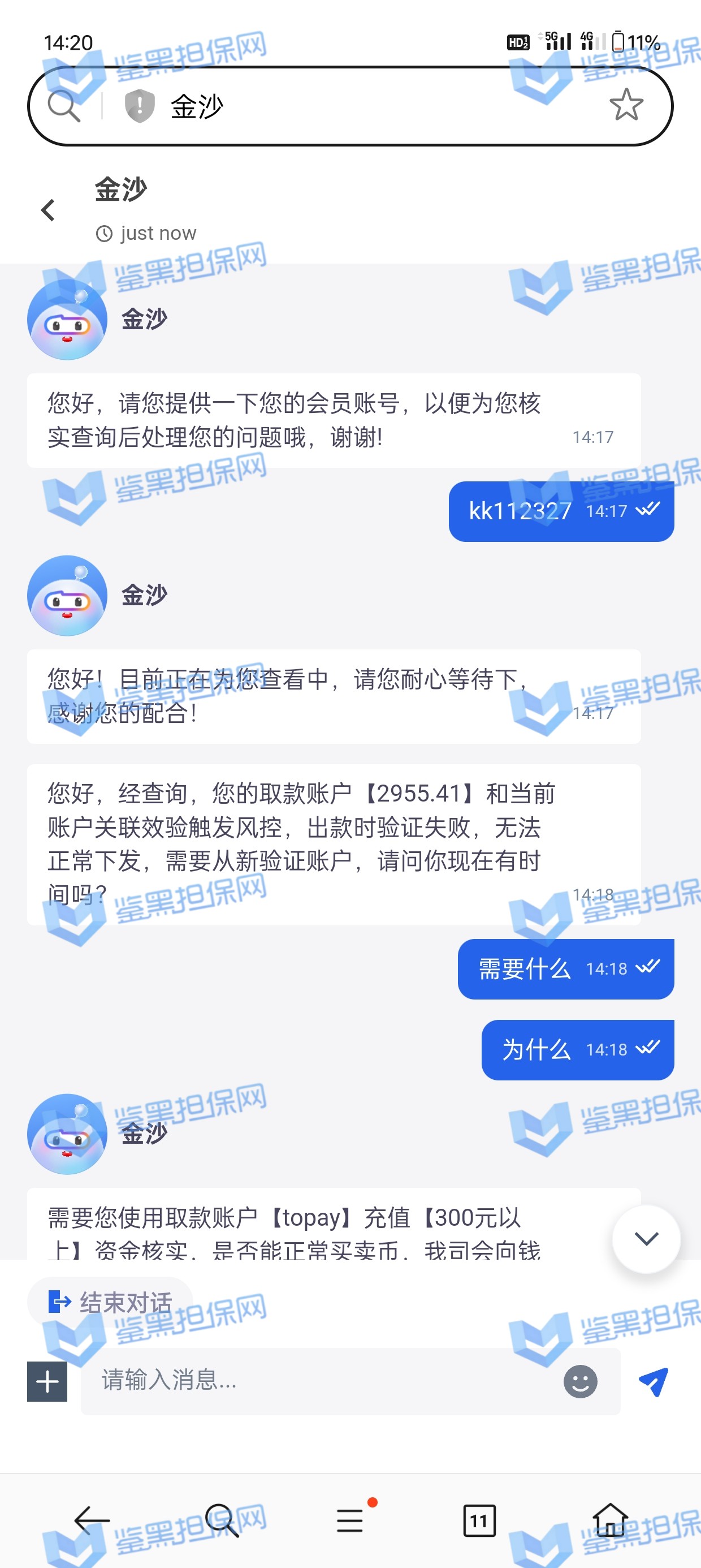Open the emoji picker
This screenshot has height=1568, width=701.
(x=580, y=1381)
